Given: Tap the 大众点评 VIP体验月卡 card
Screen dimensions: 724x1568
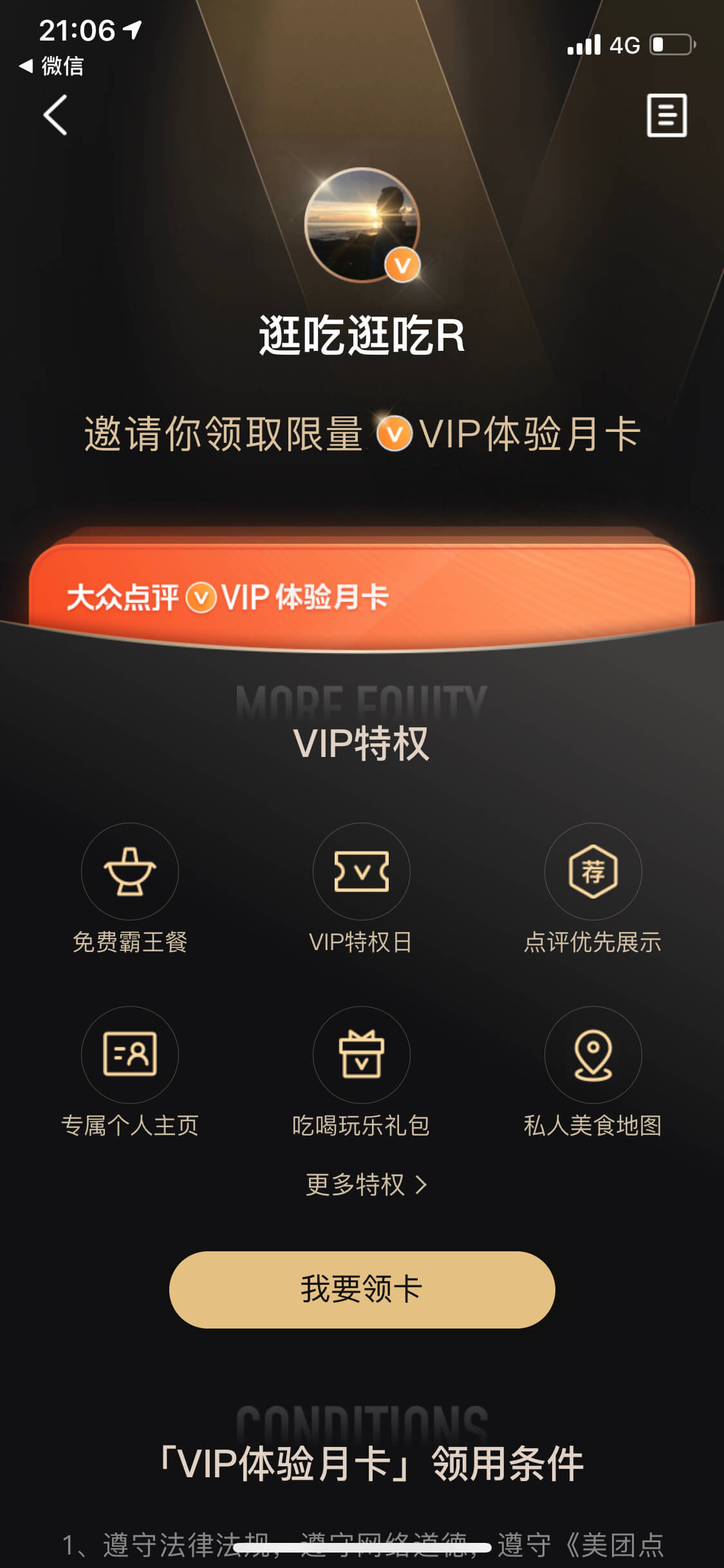Looking at the screenshot, I should tap(362, 589).
